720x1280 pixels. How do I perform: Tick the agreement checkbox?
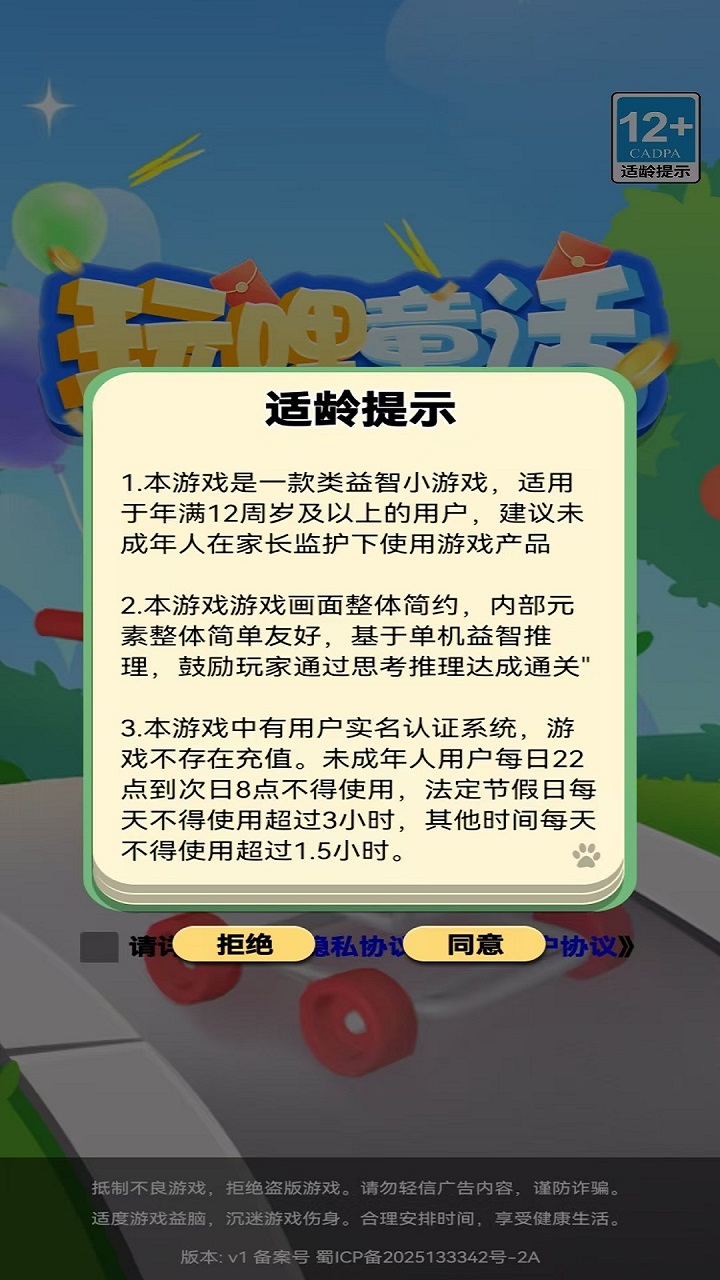coord(99,946)
